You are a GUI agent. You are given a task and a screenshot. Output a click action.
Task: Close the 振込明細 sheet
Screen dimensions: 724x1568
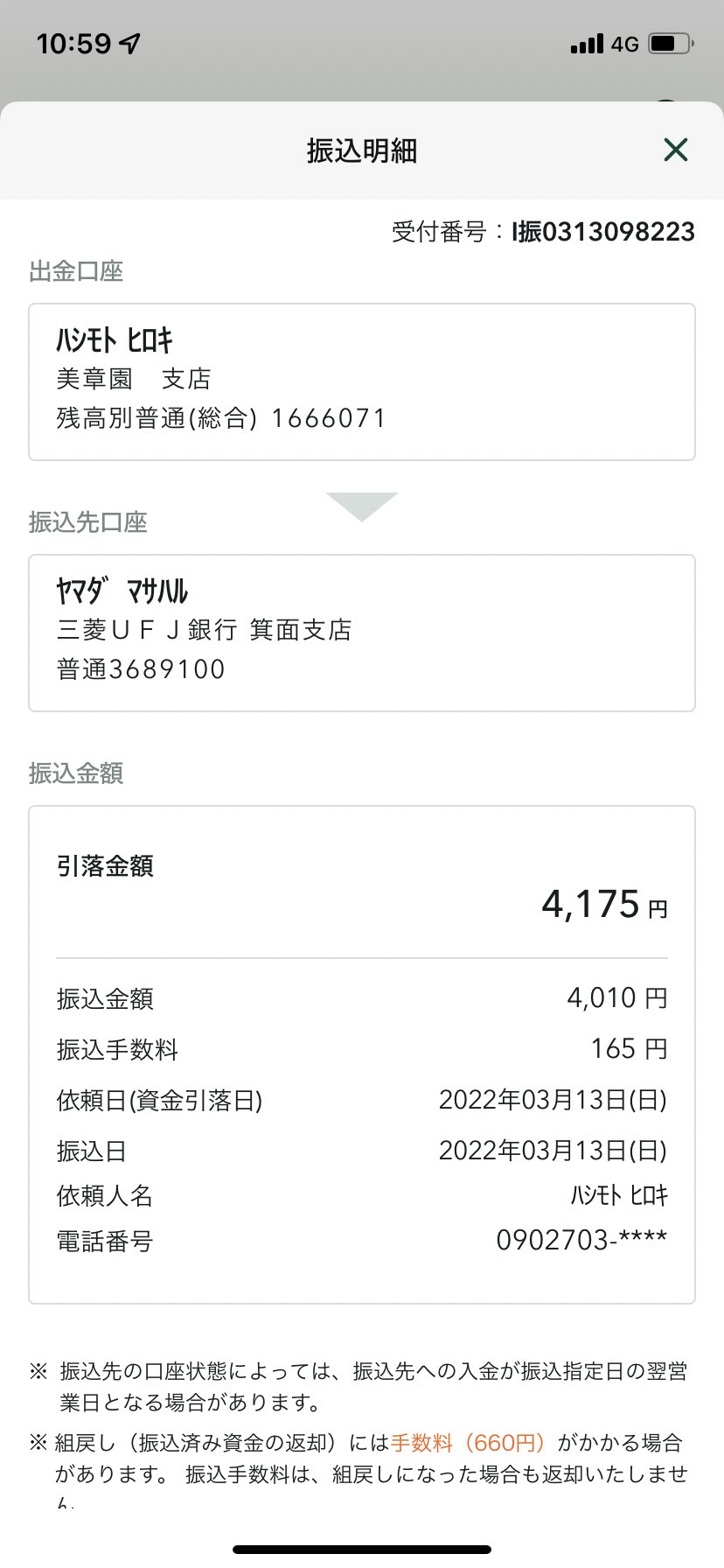coord(675,150)
